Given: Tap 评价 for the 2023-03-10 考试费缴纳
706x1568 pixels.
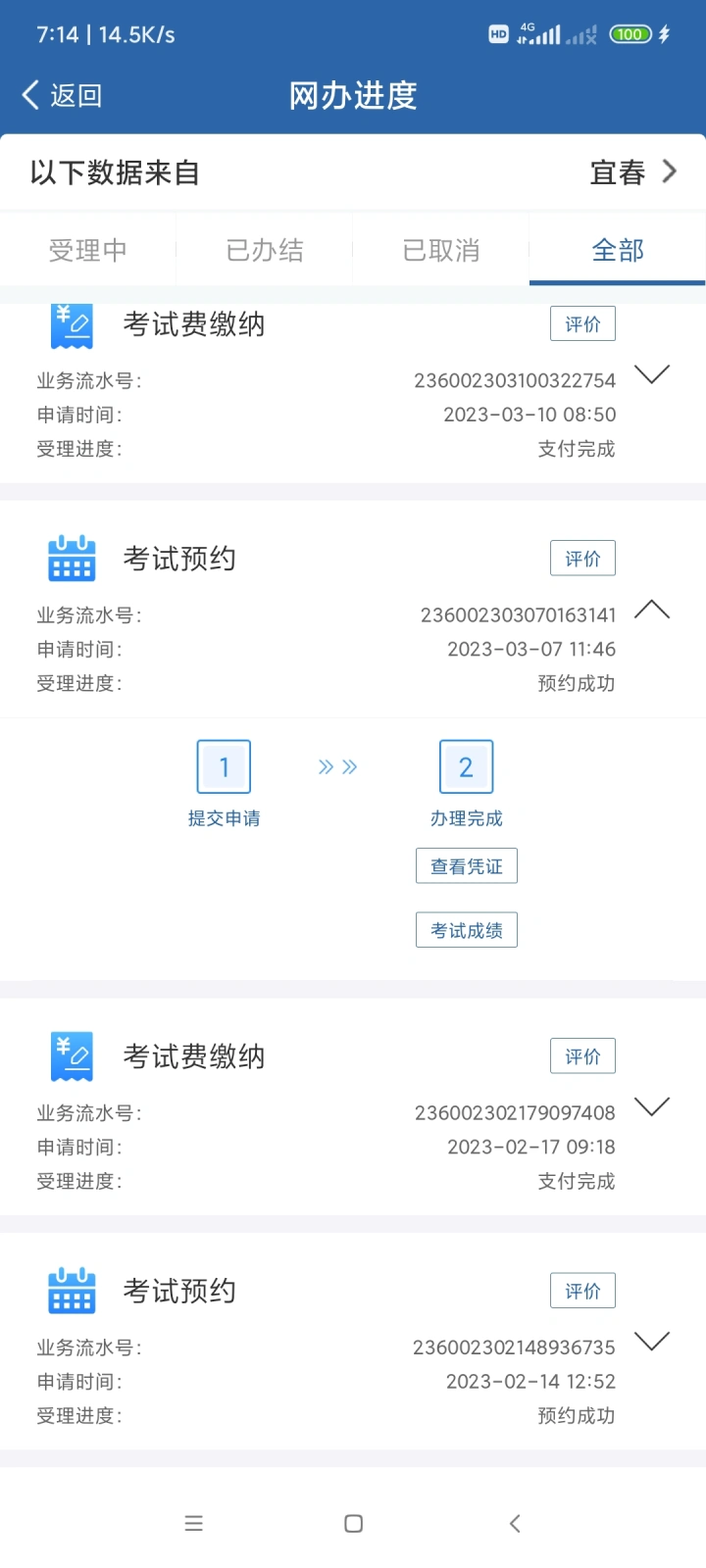Looking at the screenshot, I should pos(582,324).
